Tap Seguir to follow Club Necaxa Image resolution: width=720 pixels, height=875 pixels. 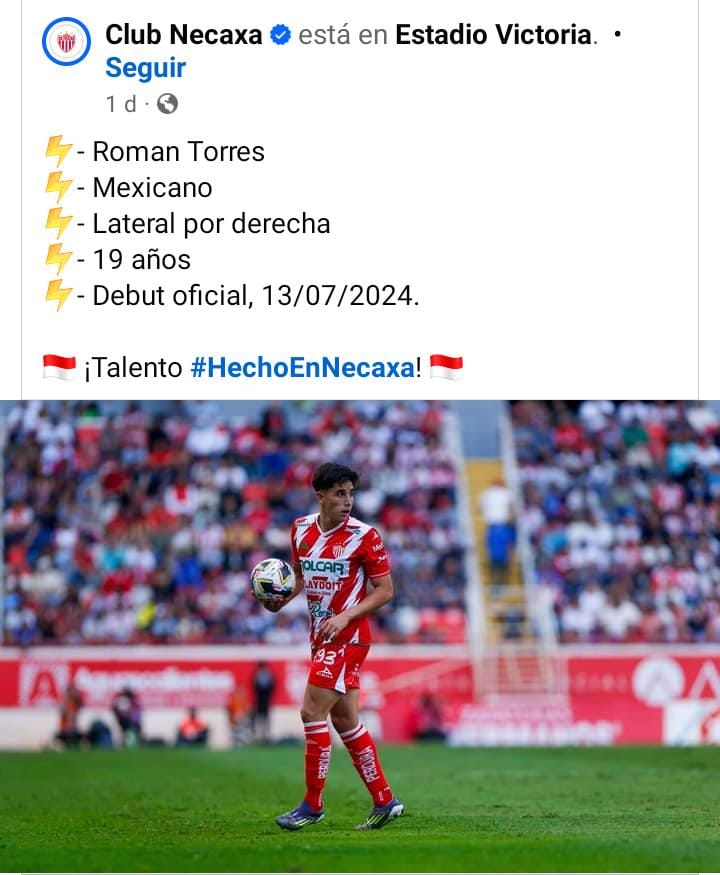tap(145, 69)
